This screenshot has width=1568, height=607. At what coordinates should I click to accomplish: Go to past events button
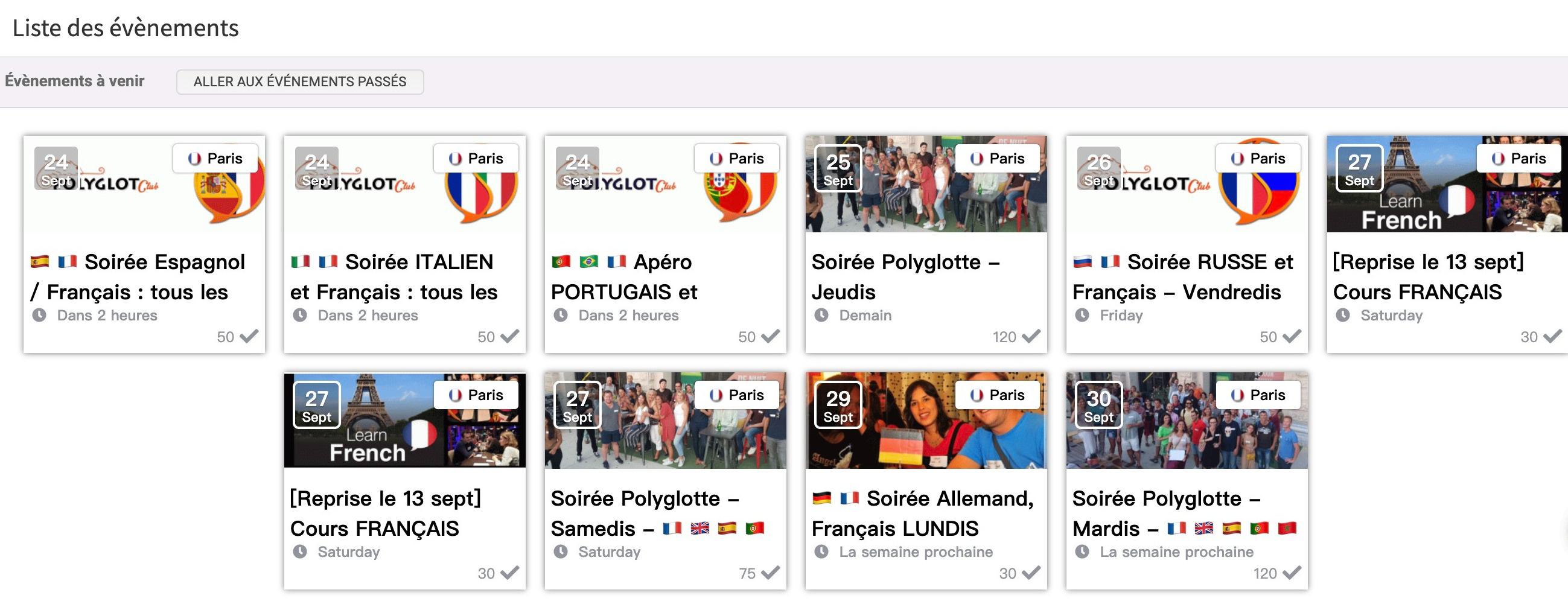299,81
